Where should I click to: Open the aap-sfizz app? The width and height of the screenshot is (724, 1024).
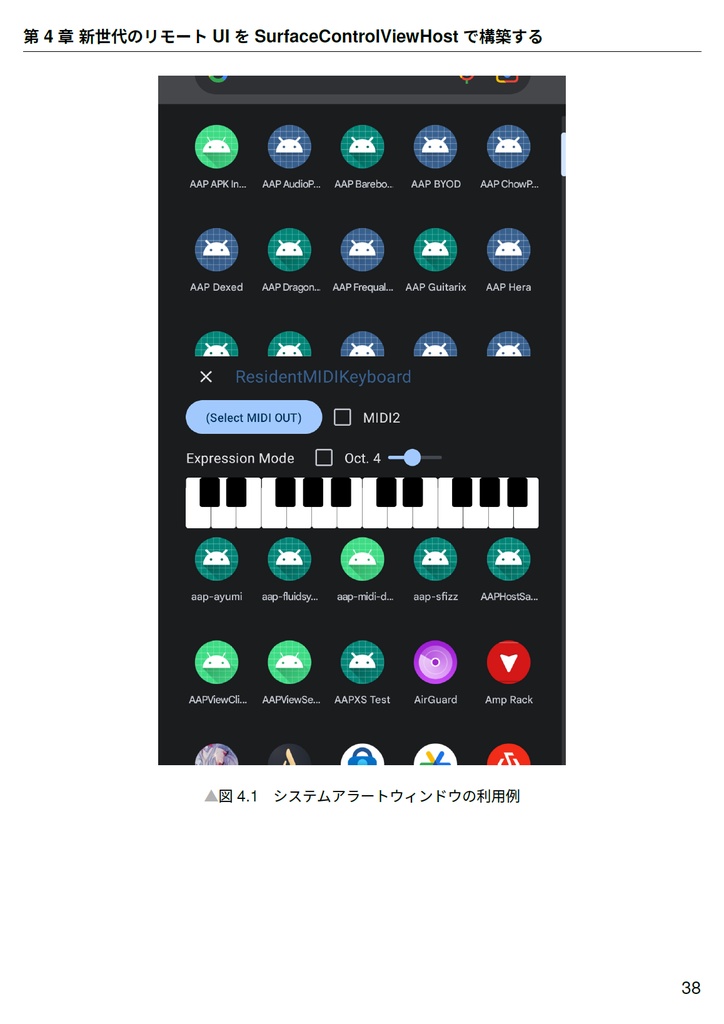(x=435, y=558)
